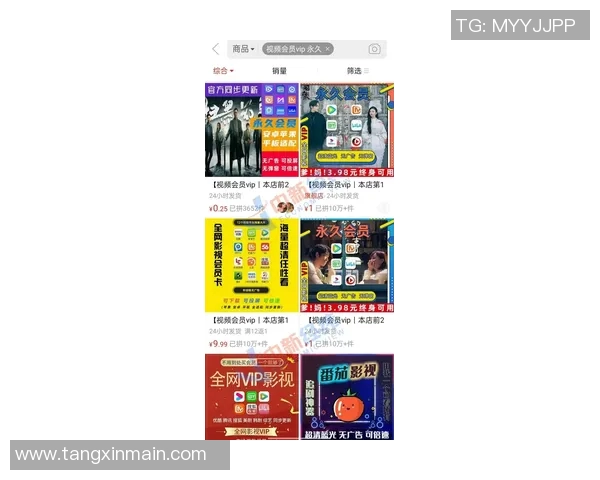Open the 番茄影视 product card
The width and height of the screenshot is (600, 480).
[347, 396]
